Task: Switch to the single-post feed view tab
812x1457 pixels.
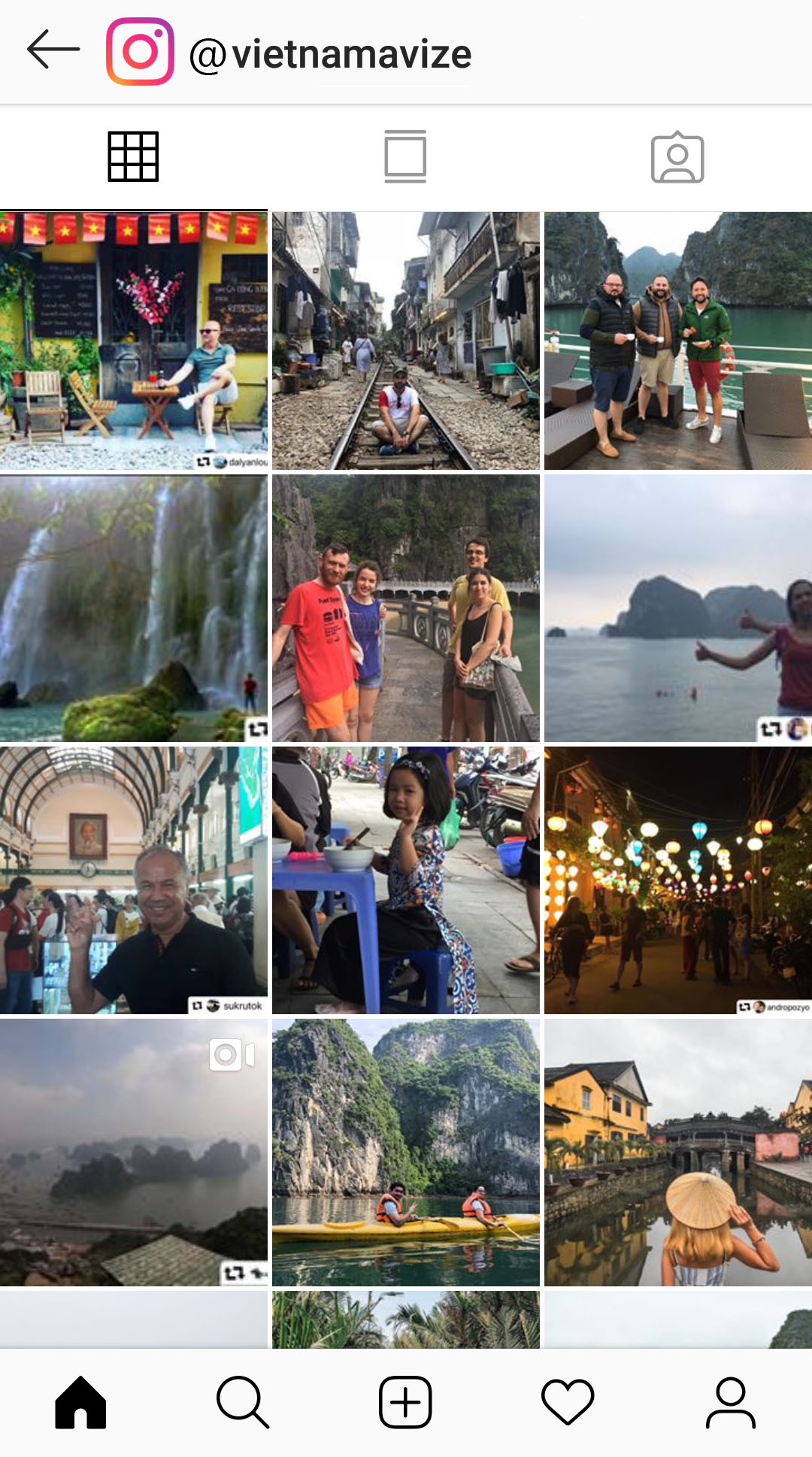Action: (x=405, y=156)
